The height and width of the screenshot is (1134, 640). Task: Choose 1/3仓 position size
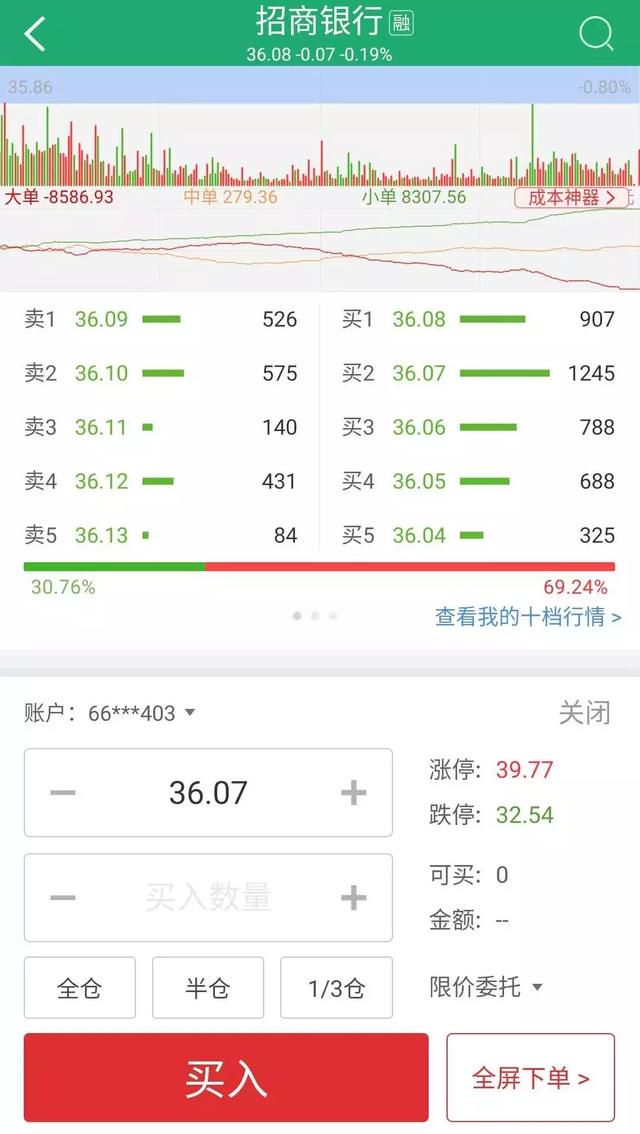point(336,987)
